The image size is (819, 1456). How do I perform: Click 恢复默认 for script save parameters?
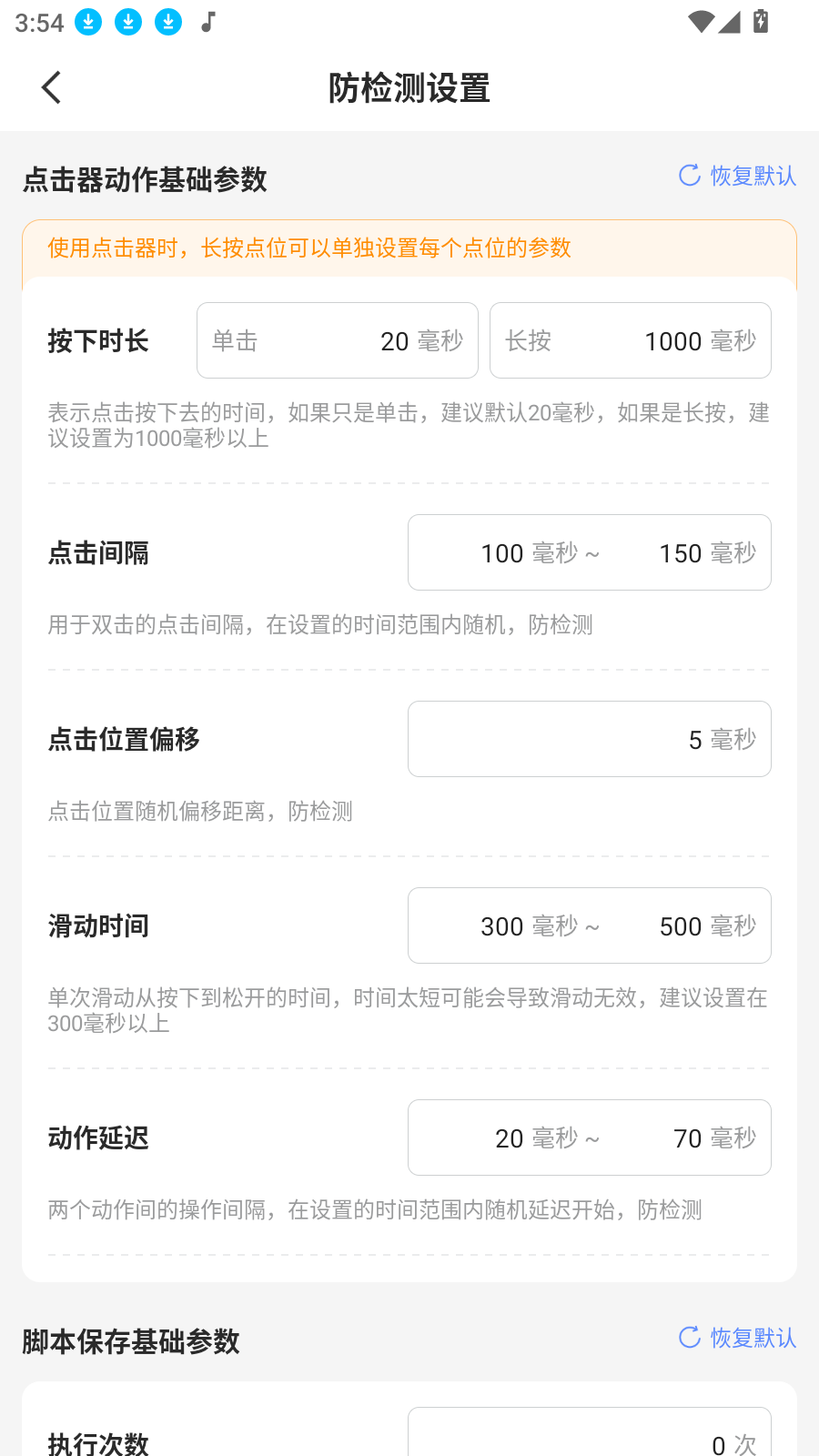click(x=753, y=1339)
